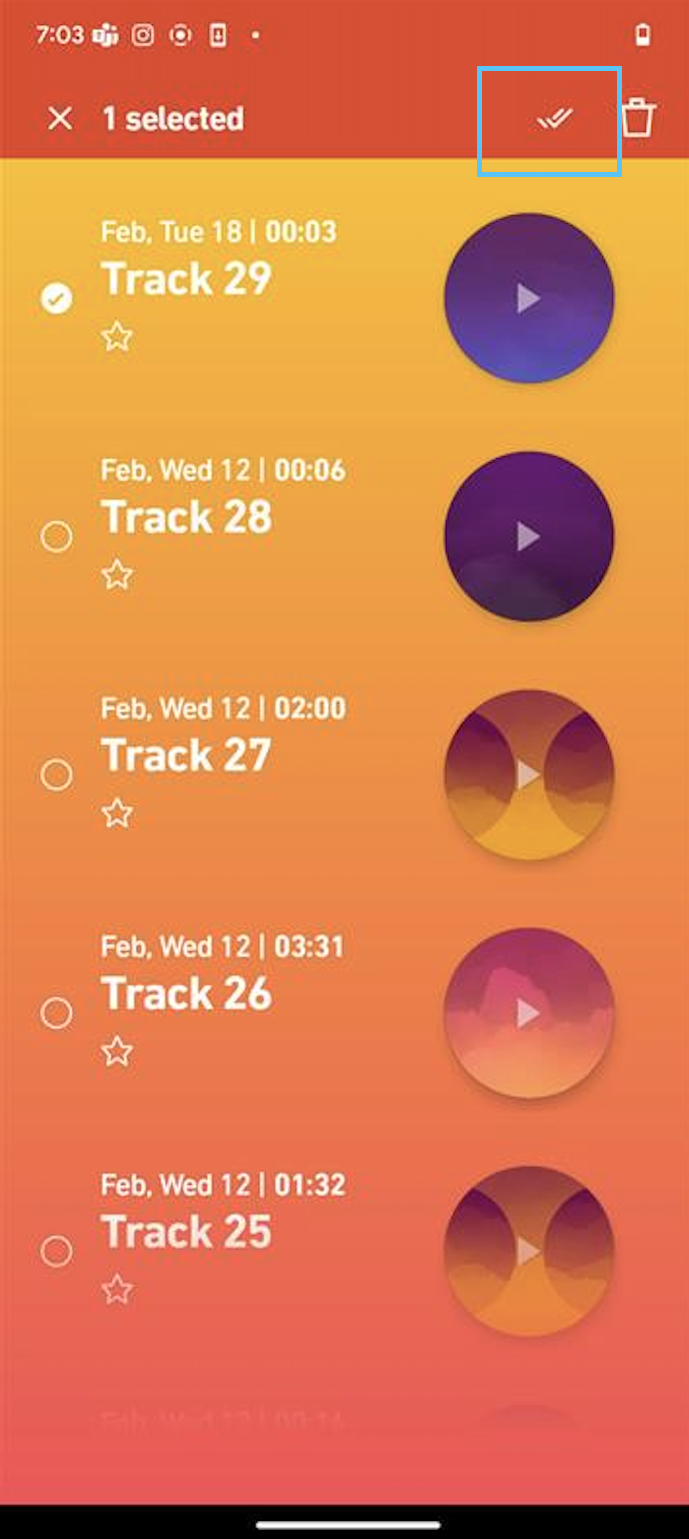The height and width of the screenshot is (1539, 689).
Task: Star Track 28 as favorite
Action: tap(117, 575)
